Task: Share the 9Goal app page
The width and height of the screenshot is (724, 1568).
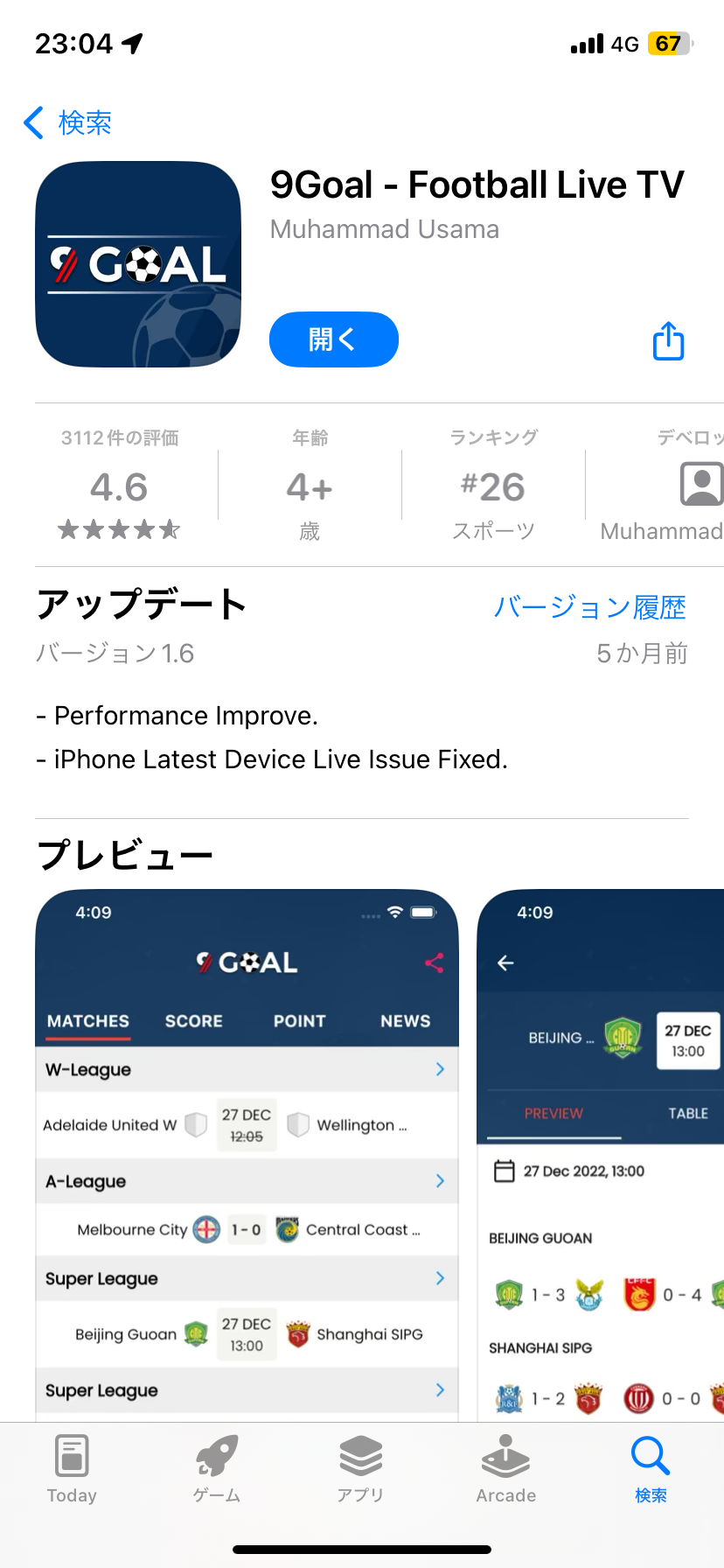Action: (x=669, y=340)
